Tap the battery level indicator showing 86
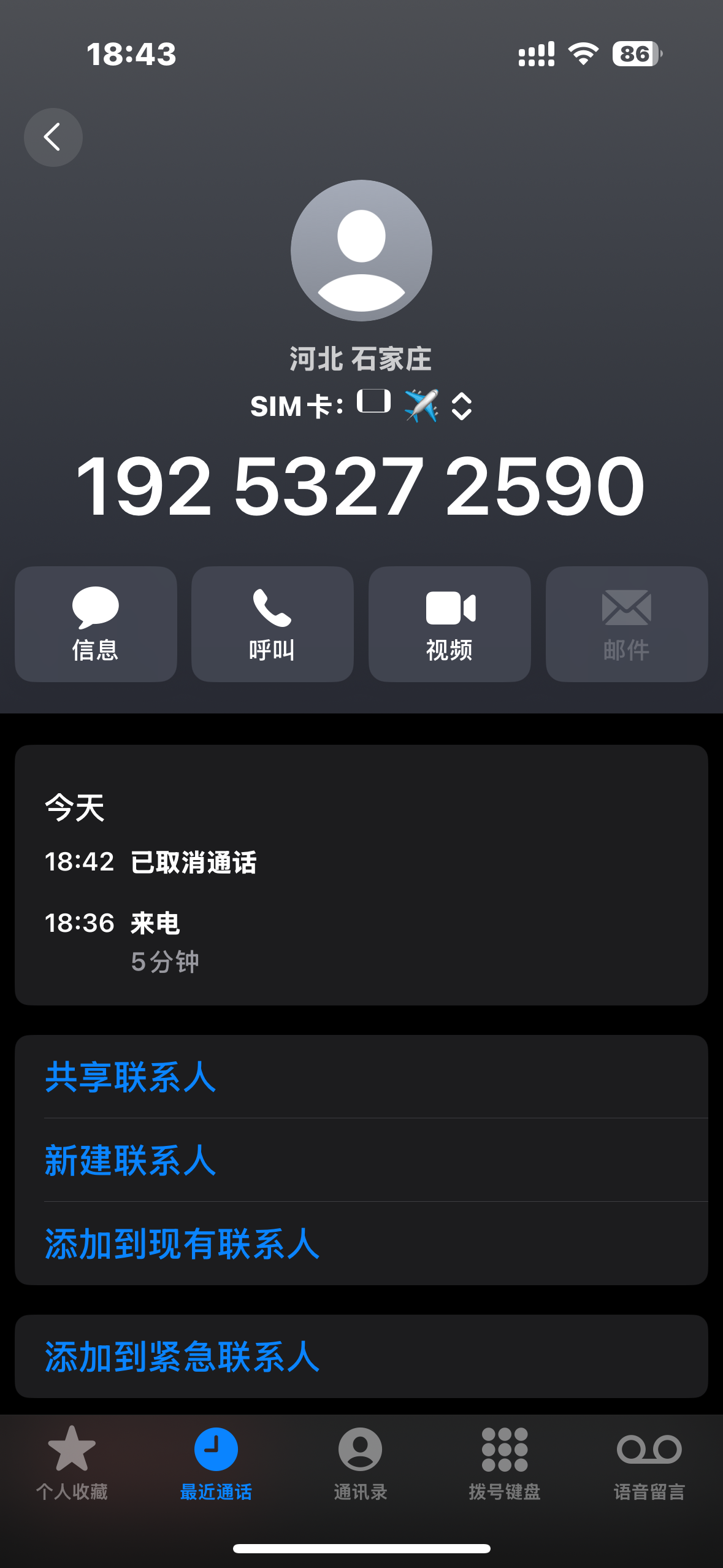Viewport: 723px width, 1568px height. [636, 55]
